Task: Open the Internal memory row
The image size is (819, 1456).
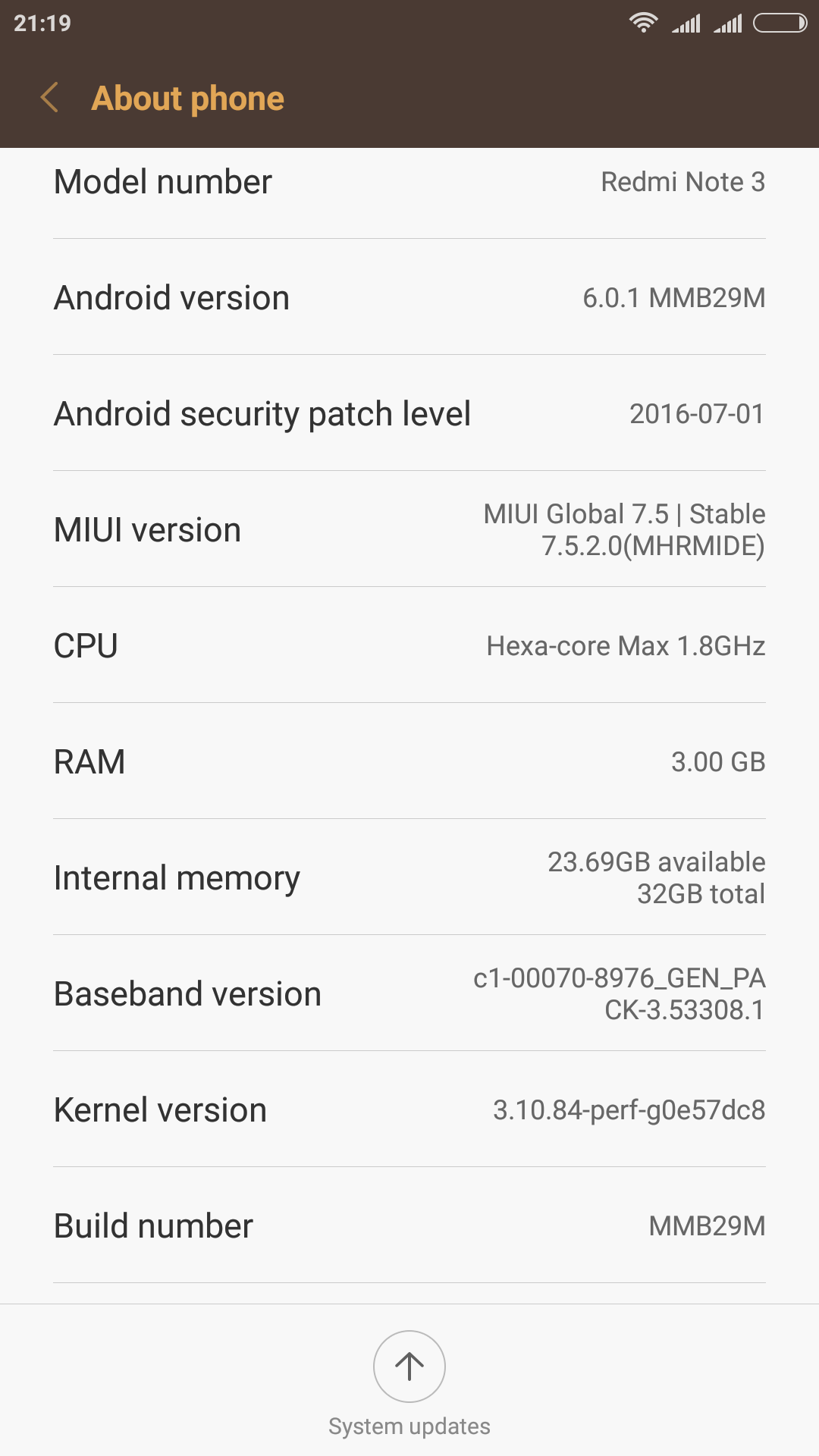Action: tap(409, 877)
